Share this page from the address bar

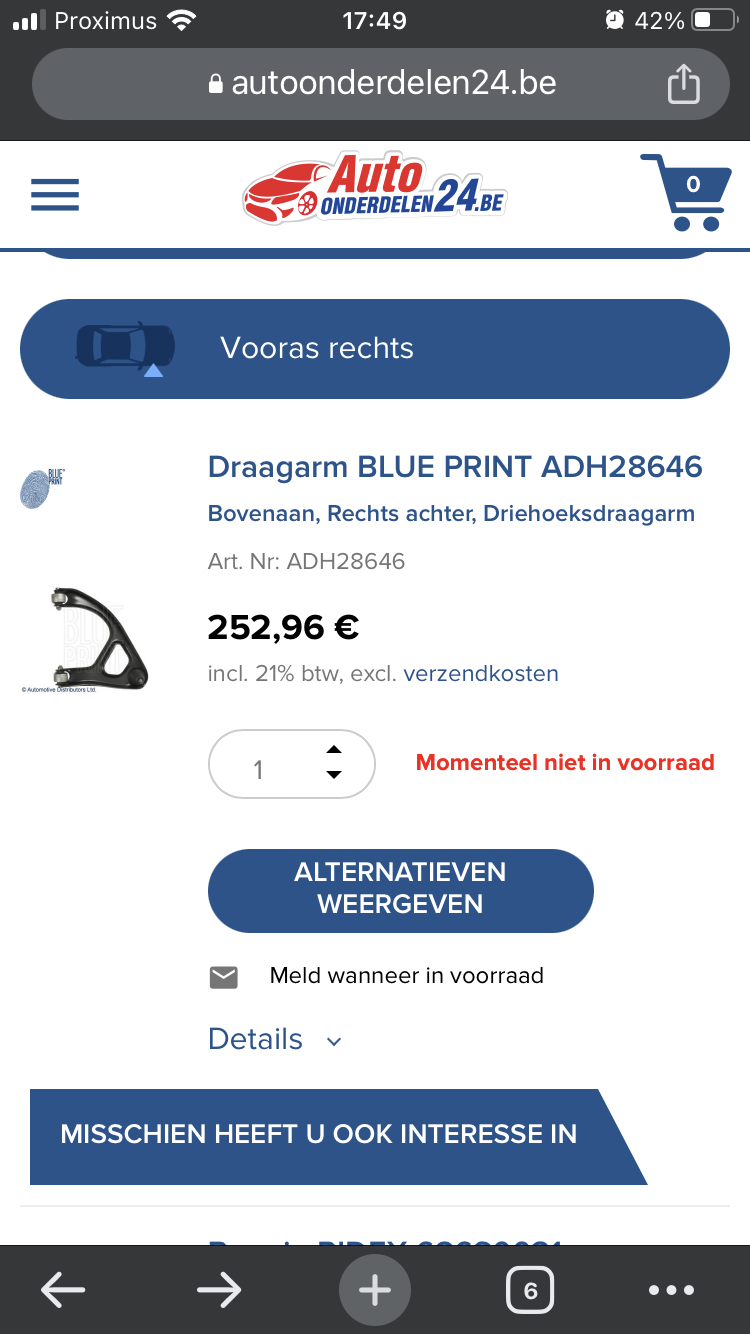[x=683, y=83]
